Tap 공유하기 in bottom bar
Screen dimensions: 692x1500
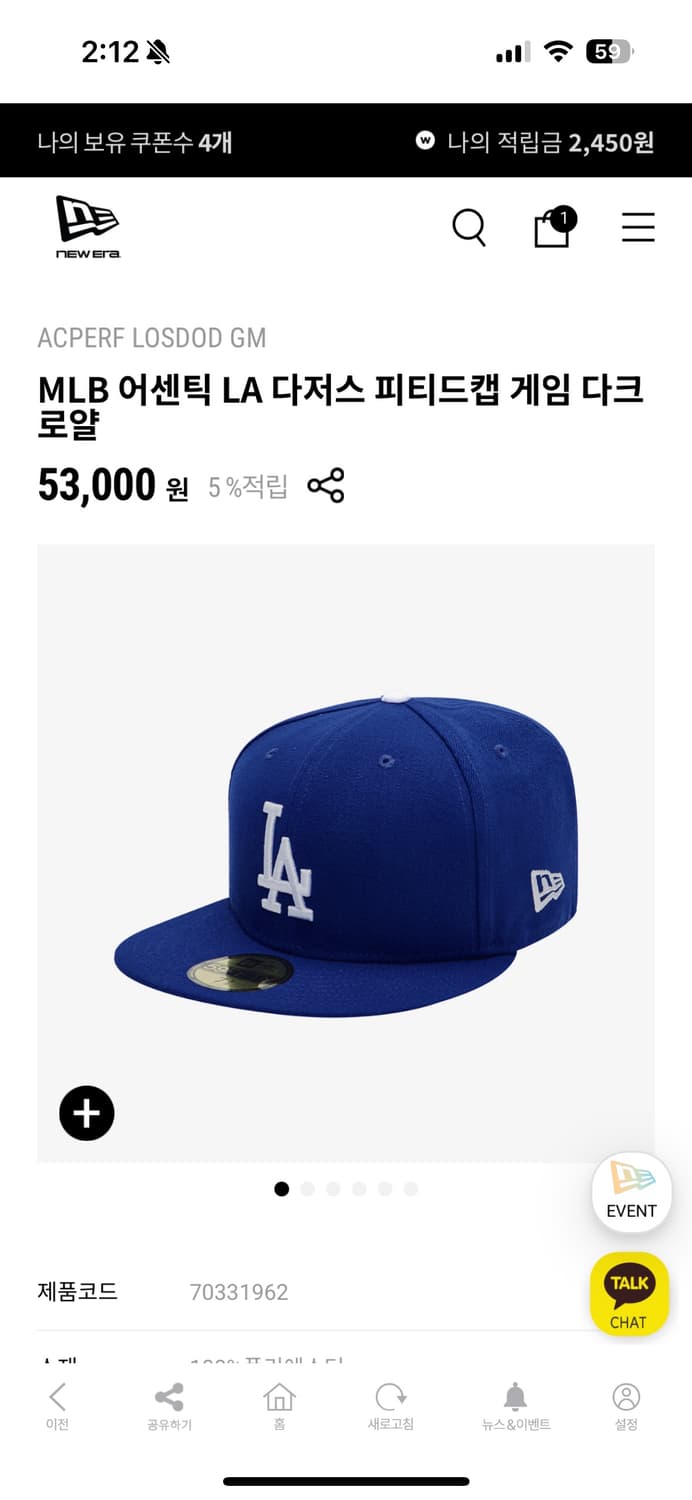point(169,1406)
